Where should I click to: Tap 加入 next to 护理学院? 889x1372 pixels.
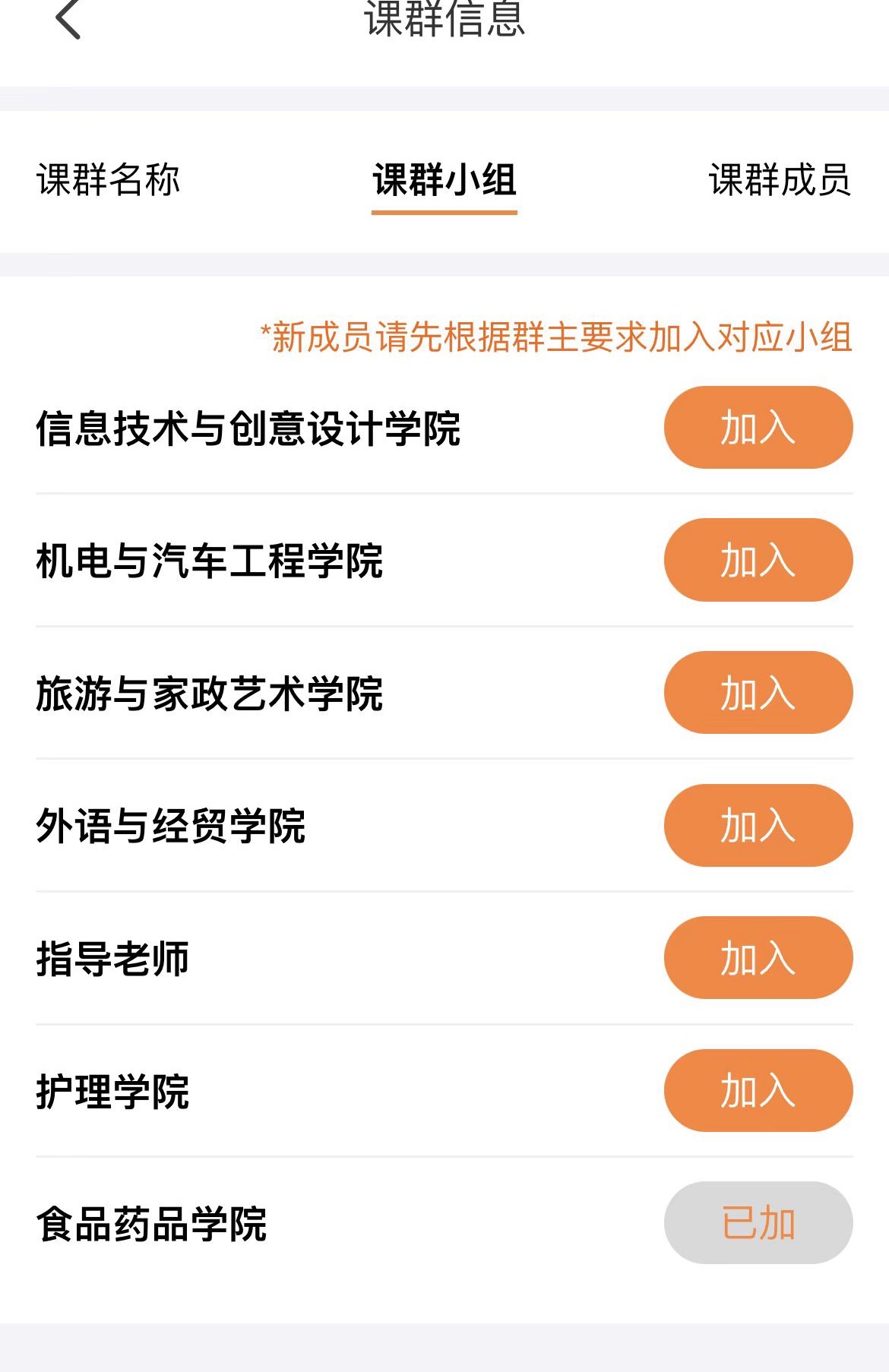coord(758,1090)
